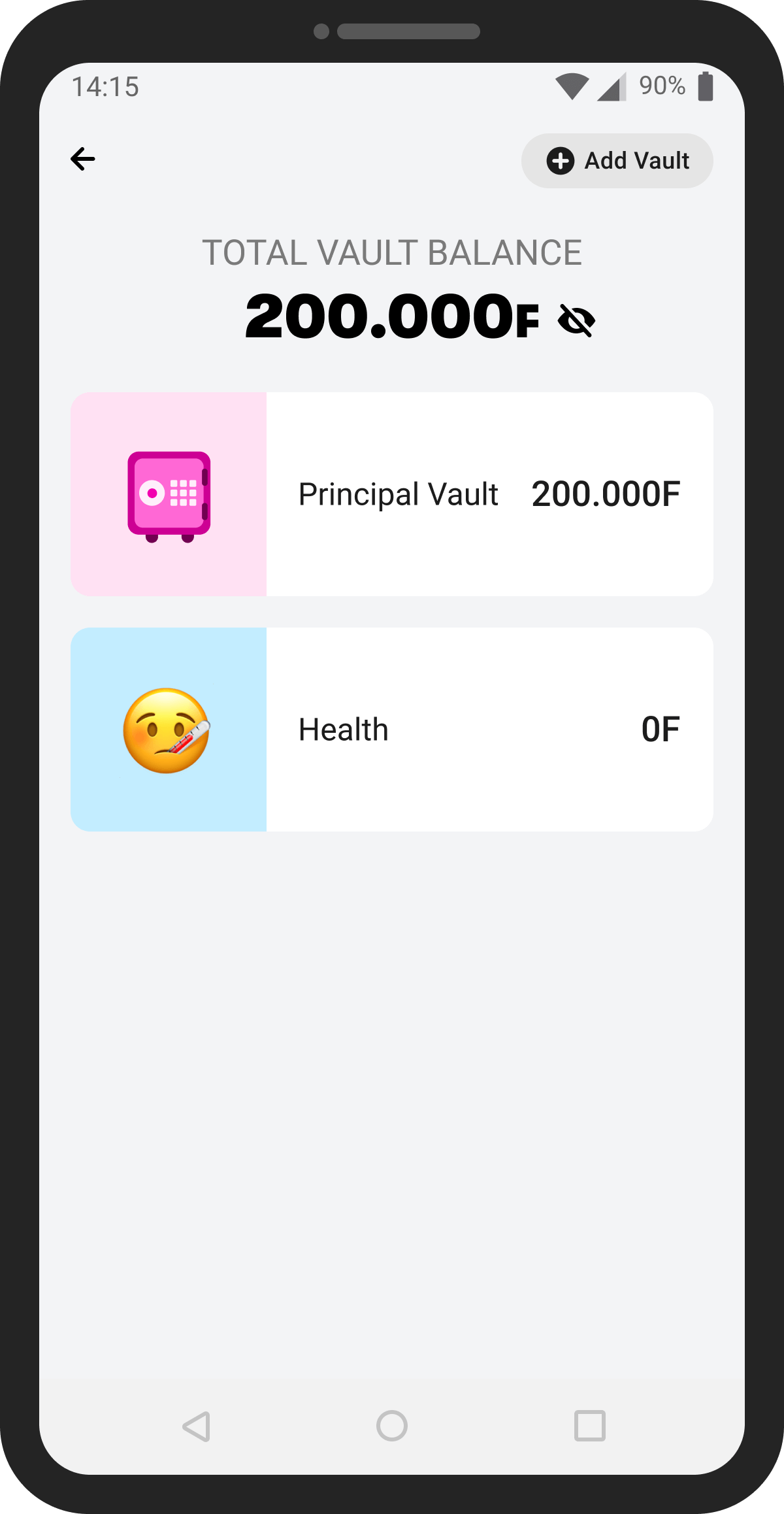Screen dimensions: 784x1514
Task: Go back using the top-left arrow
Action: [83, 159]
